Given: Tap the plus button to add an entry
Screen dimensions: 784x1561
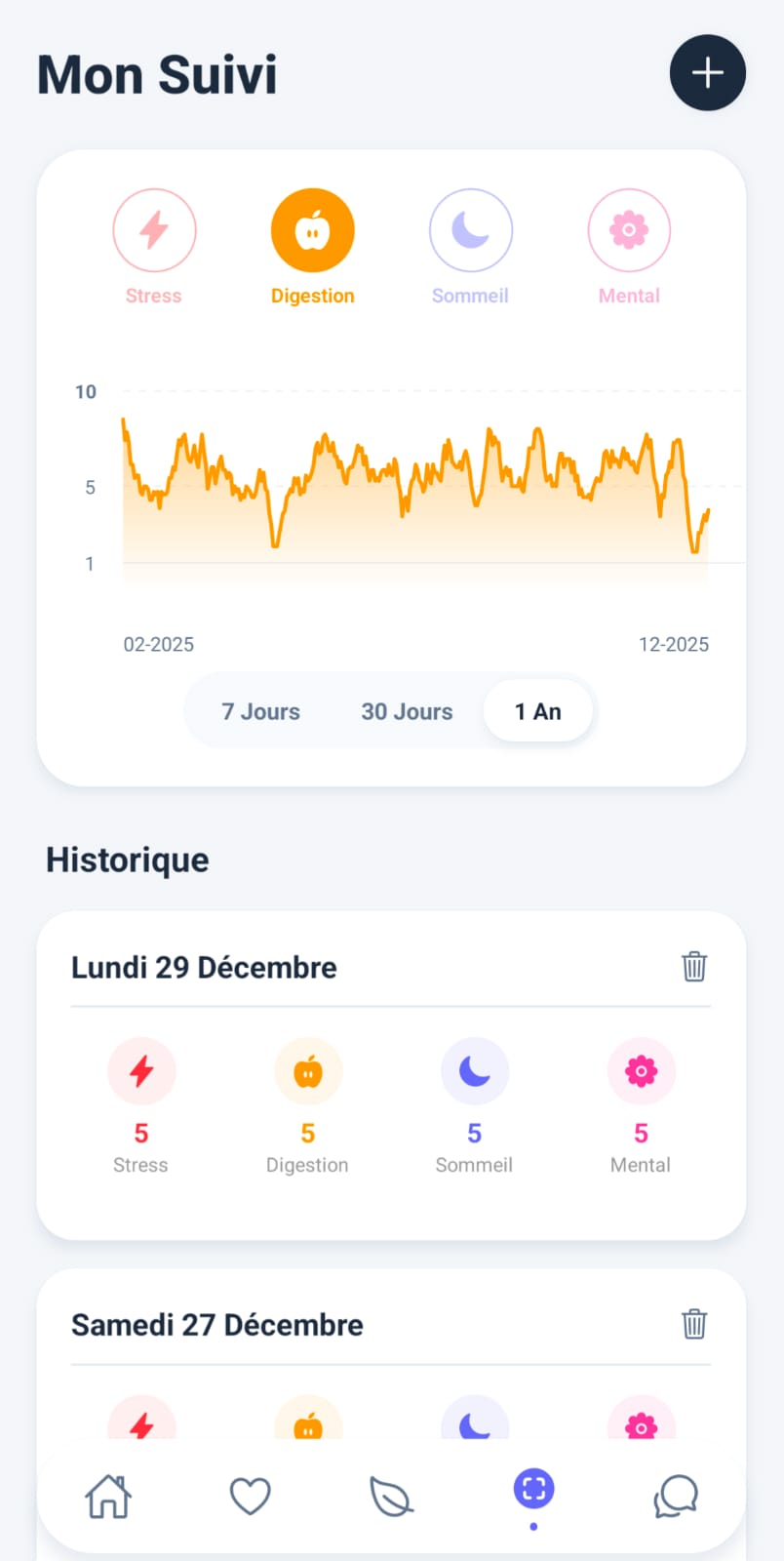Looking at the screenshot, I should (707, 72).
